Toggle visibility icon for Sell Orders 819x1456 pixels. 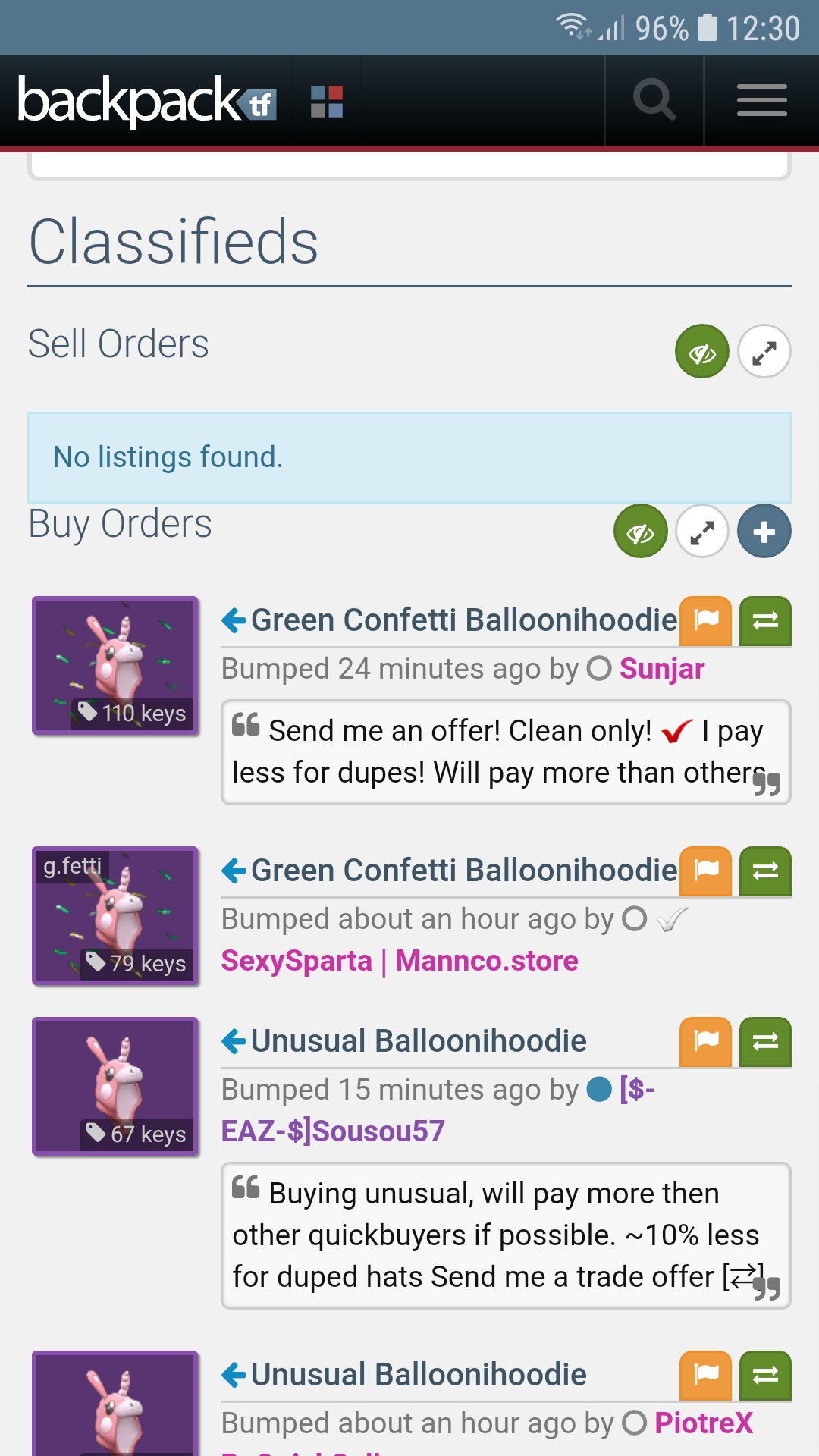coord(702,352)
